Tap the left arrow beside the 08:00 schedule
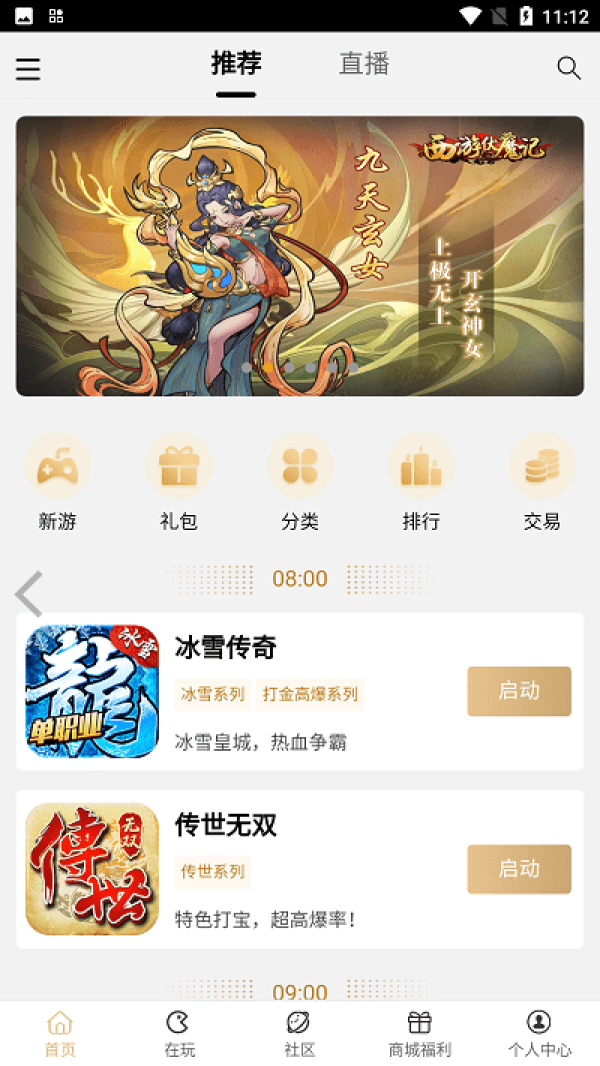This screenshot has width=600, height=1066. click(29, 594)
